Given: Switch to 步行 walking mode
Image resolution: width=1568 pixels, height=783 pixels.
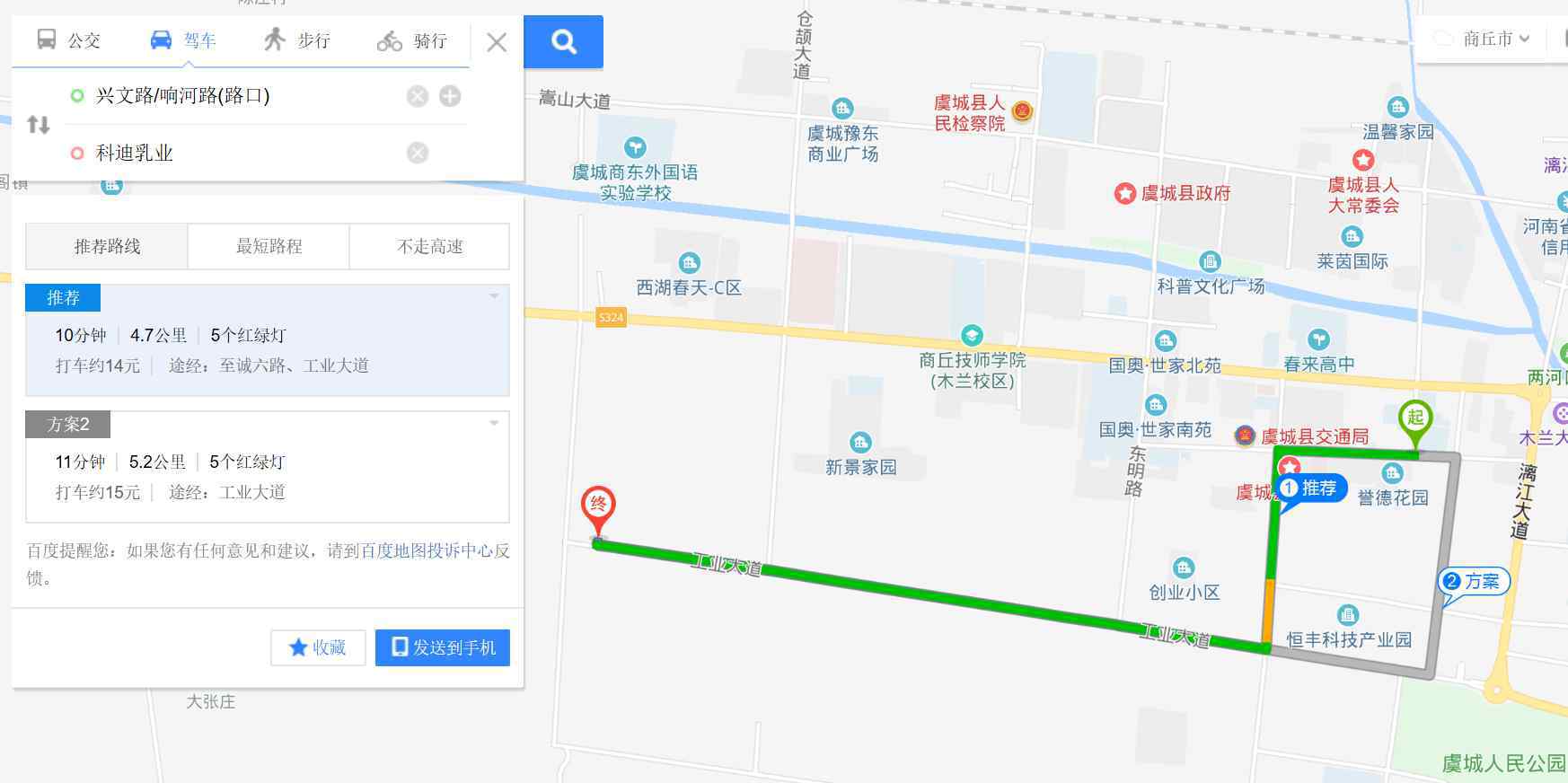Looking at the screenshot, I should click(x=297, y=40).
